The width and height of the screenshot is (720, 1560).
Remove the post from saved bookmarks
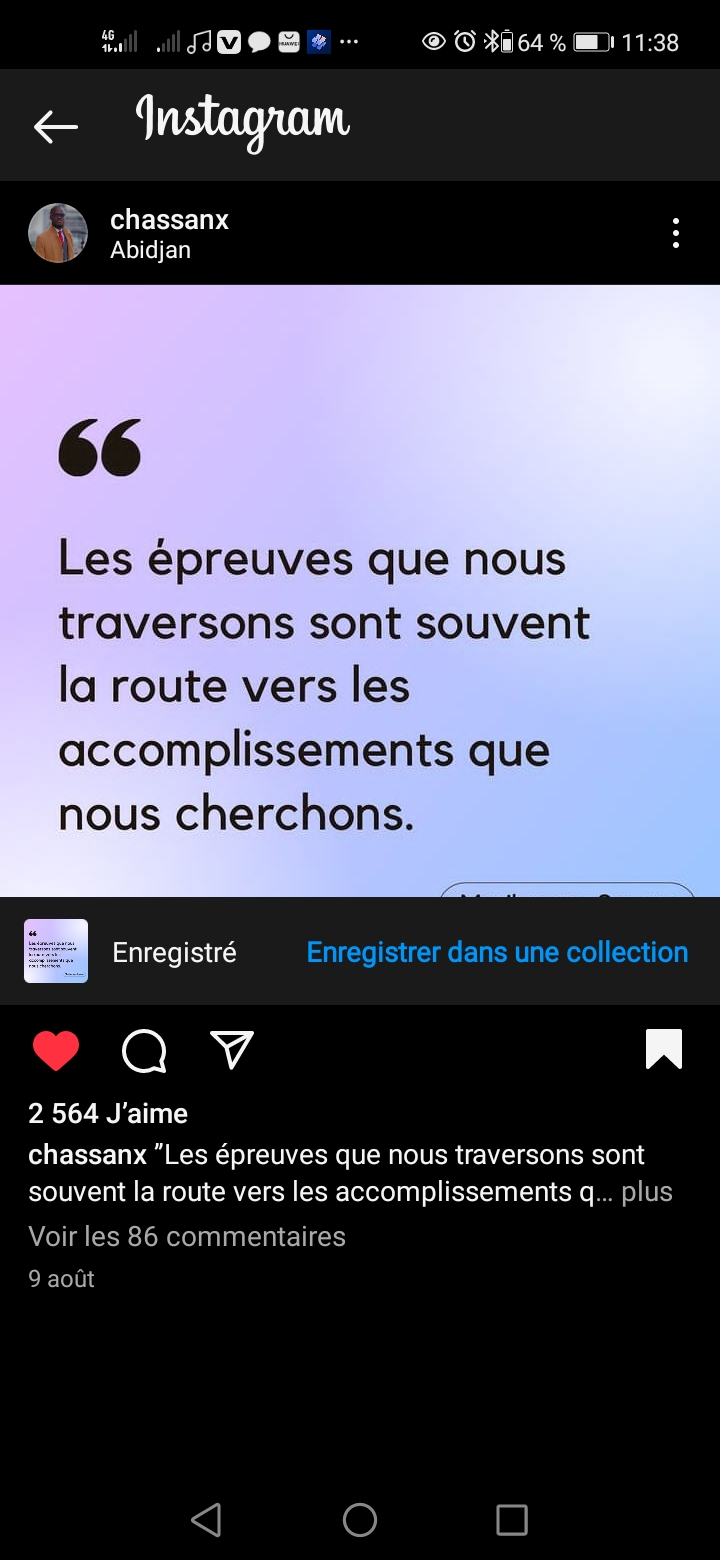pos(664,1049)
